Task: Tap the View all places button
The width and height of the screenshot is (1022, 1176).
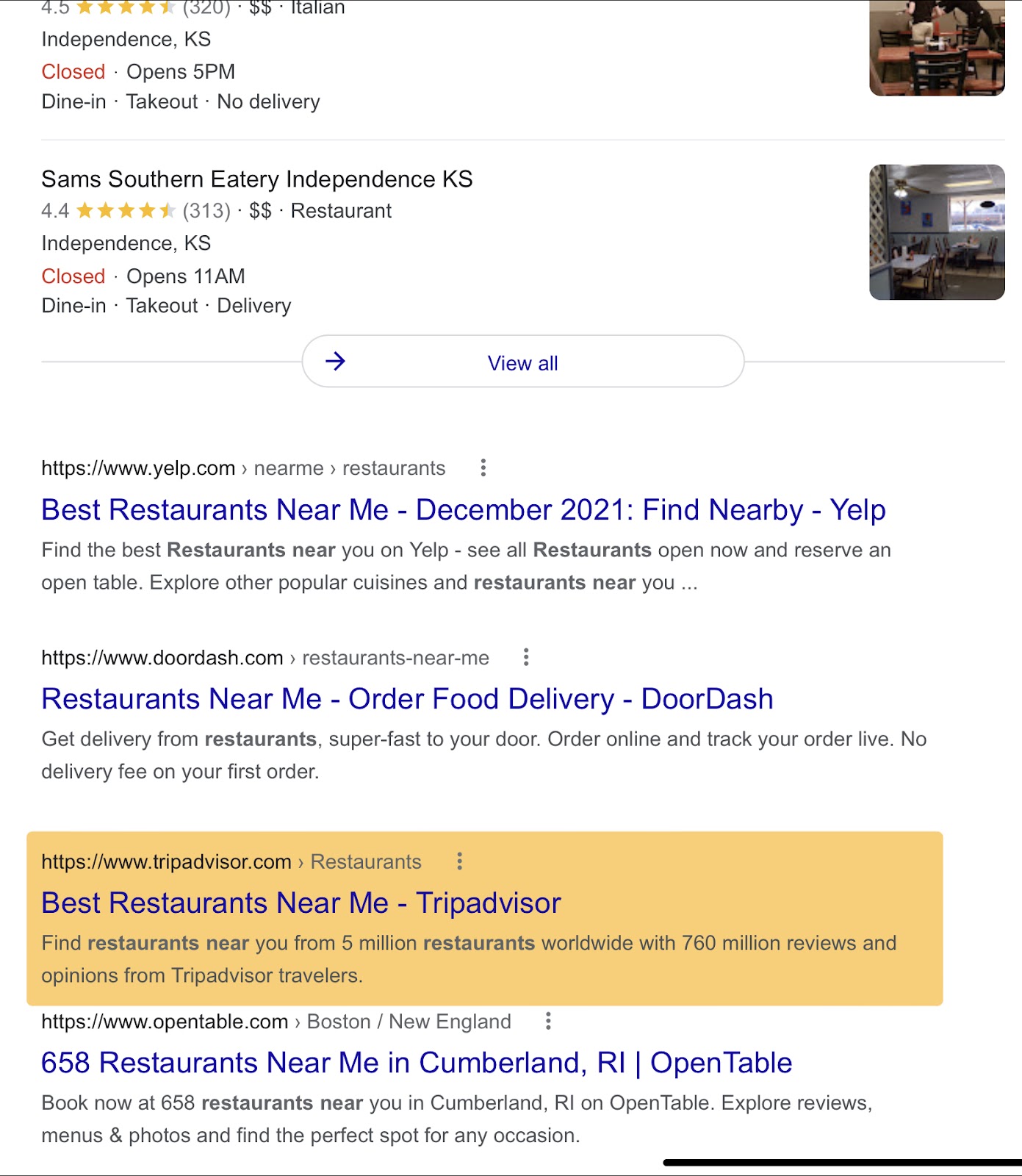Action: point(522,362)
